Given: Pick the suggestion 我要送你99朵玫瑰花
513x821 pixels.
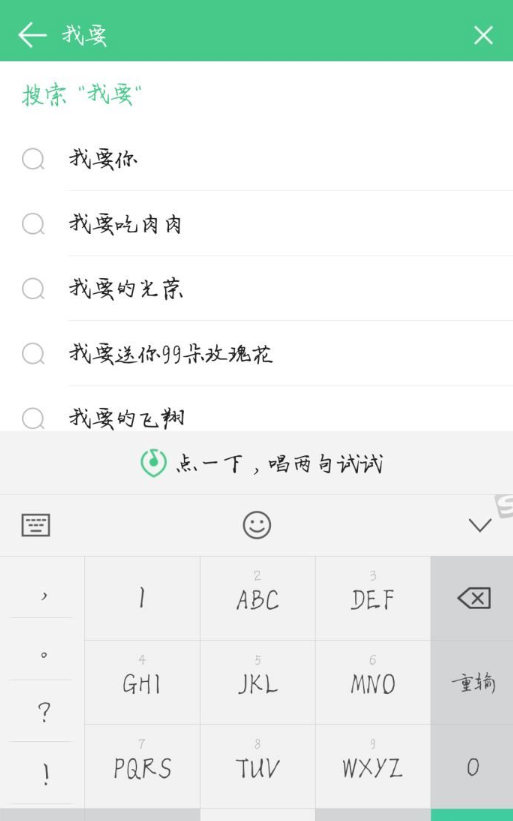Looking at the screenshot, I should tap(256, 354).
